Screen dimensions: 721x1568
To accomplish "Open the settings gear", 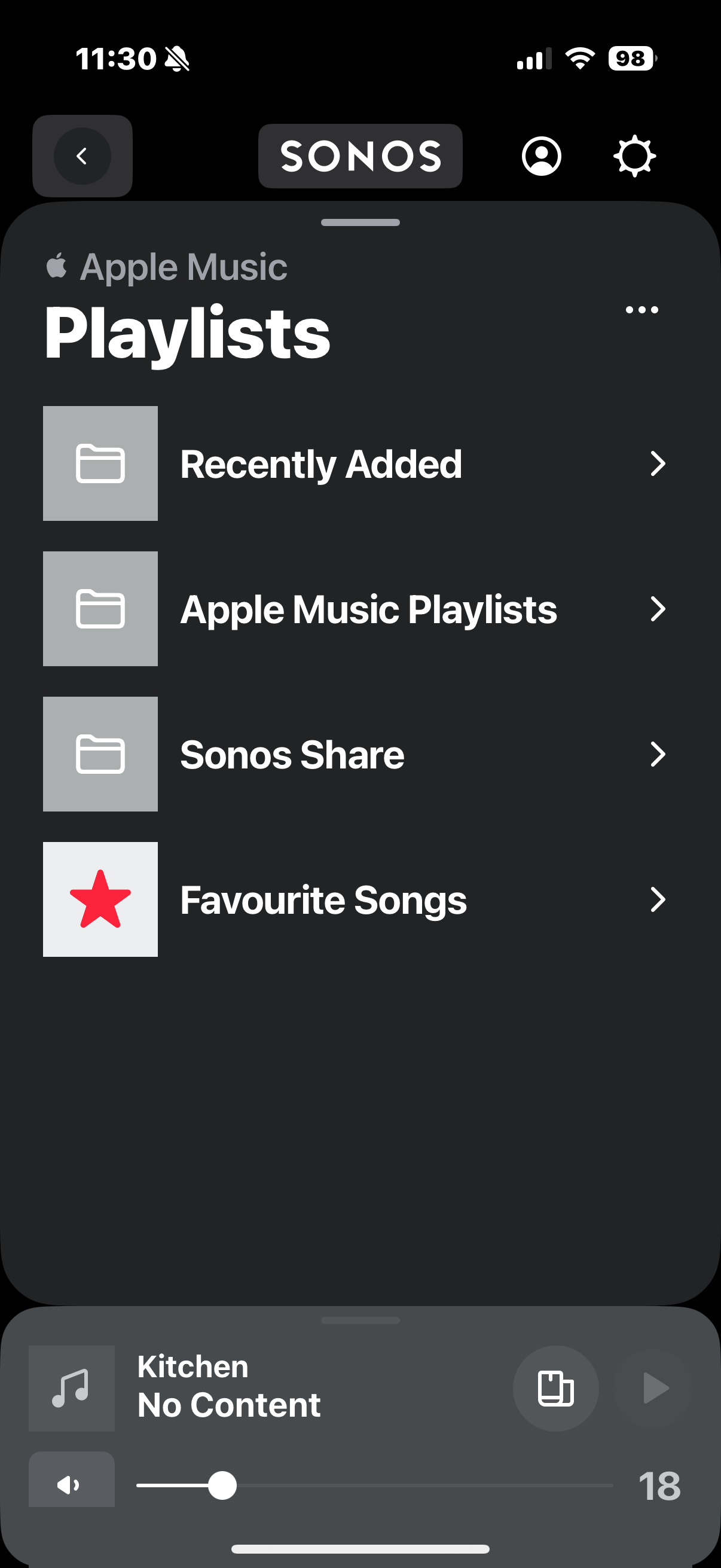I will [x=634, y=157].
